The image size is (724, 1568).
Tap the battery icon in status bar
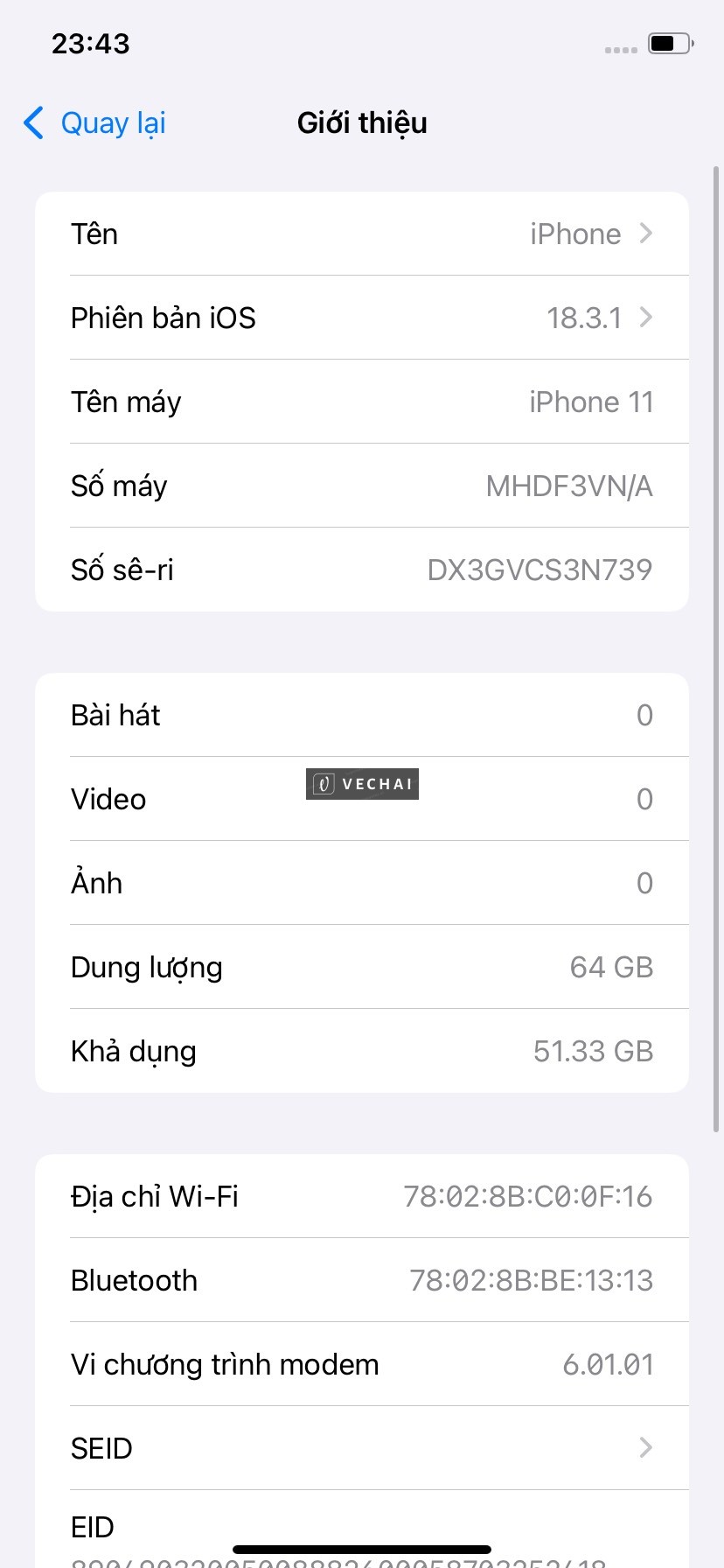coord(669,43)
